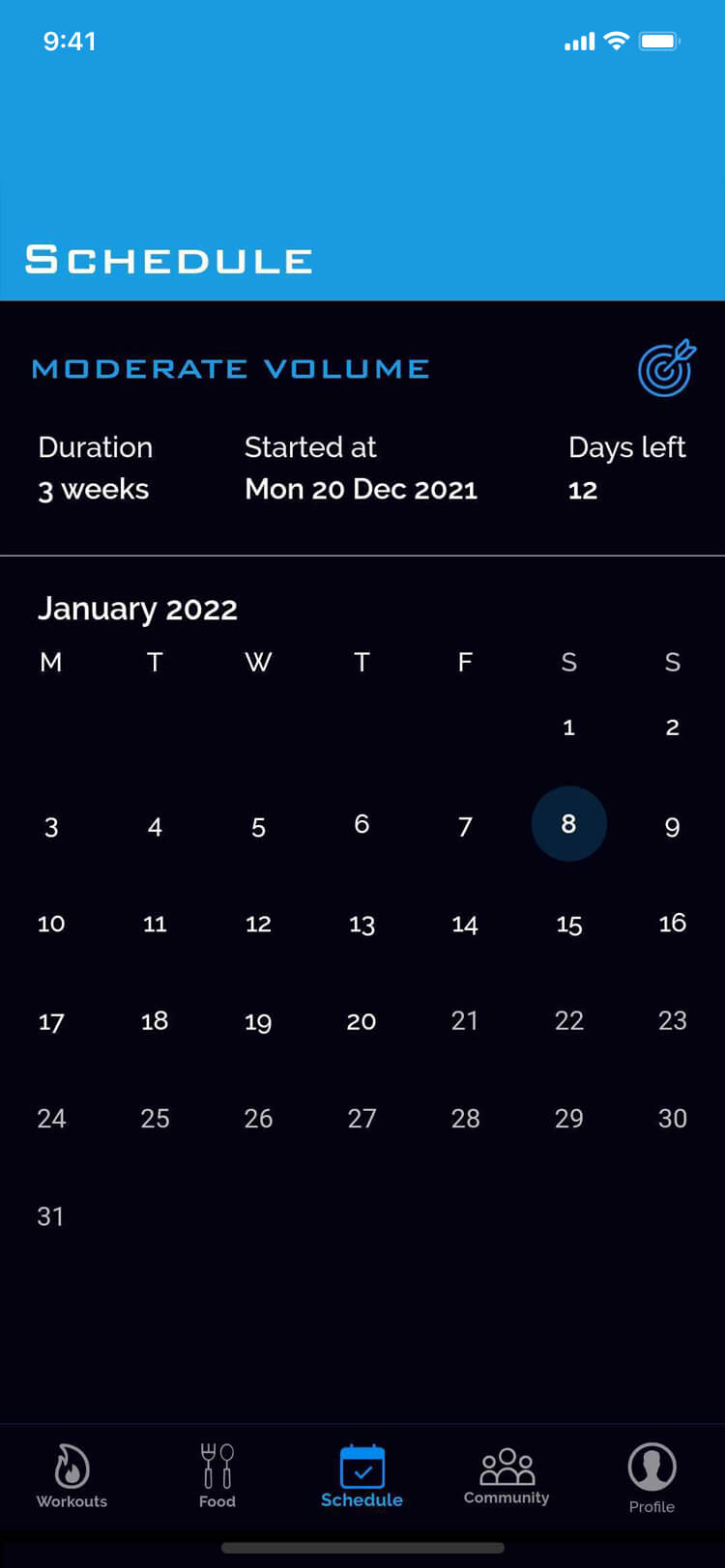725x1568 pixels.
Task: Open the goal target icon
Action: (666, 368)
